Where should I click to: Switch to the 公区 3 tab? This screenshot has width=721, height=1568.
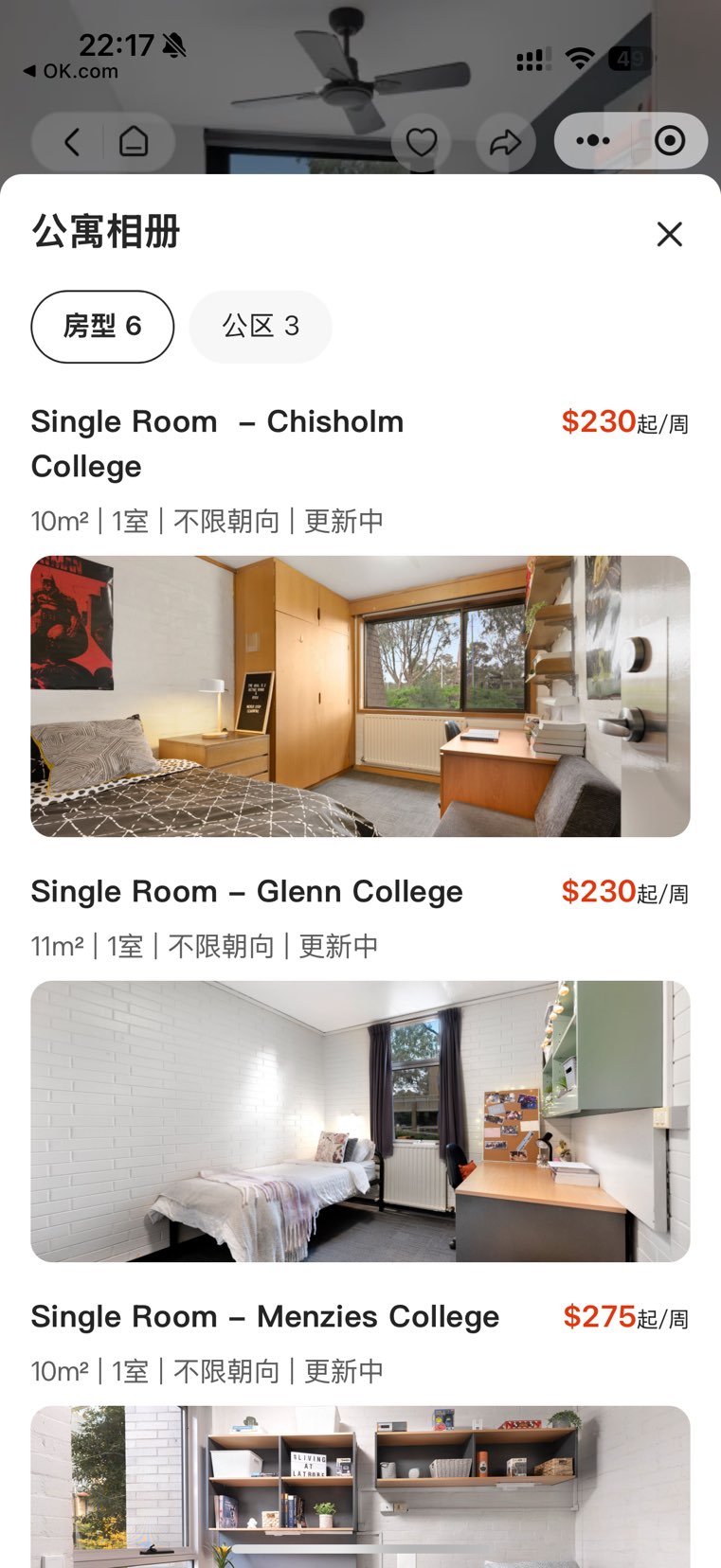(x=261, y=327)
